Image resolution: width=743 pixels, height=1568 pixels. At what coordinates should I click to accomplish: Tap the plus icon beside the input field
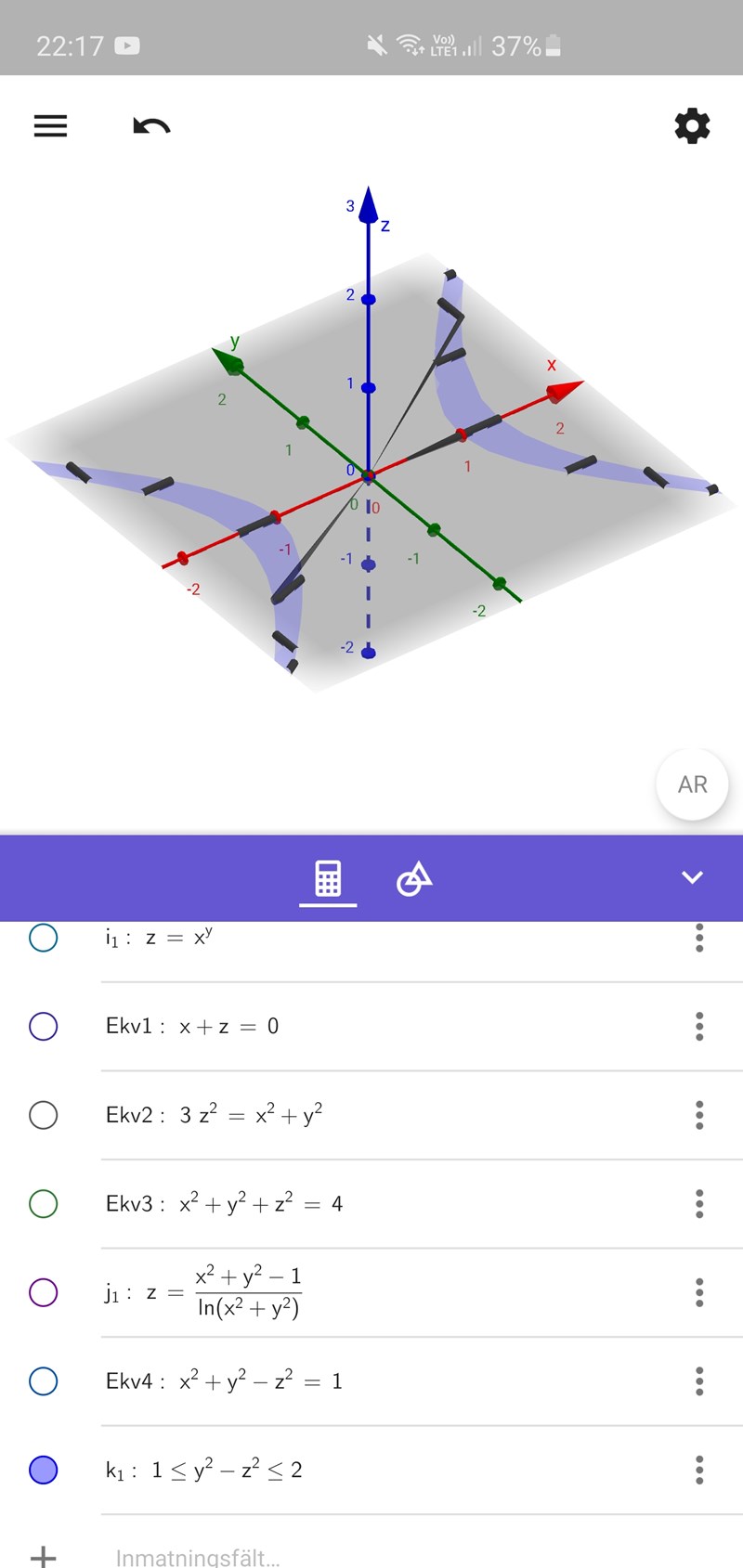44,1556
